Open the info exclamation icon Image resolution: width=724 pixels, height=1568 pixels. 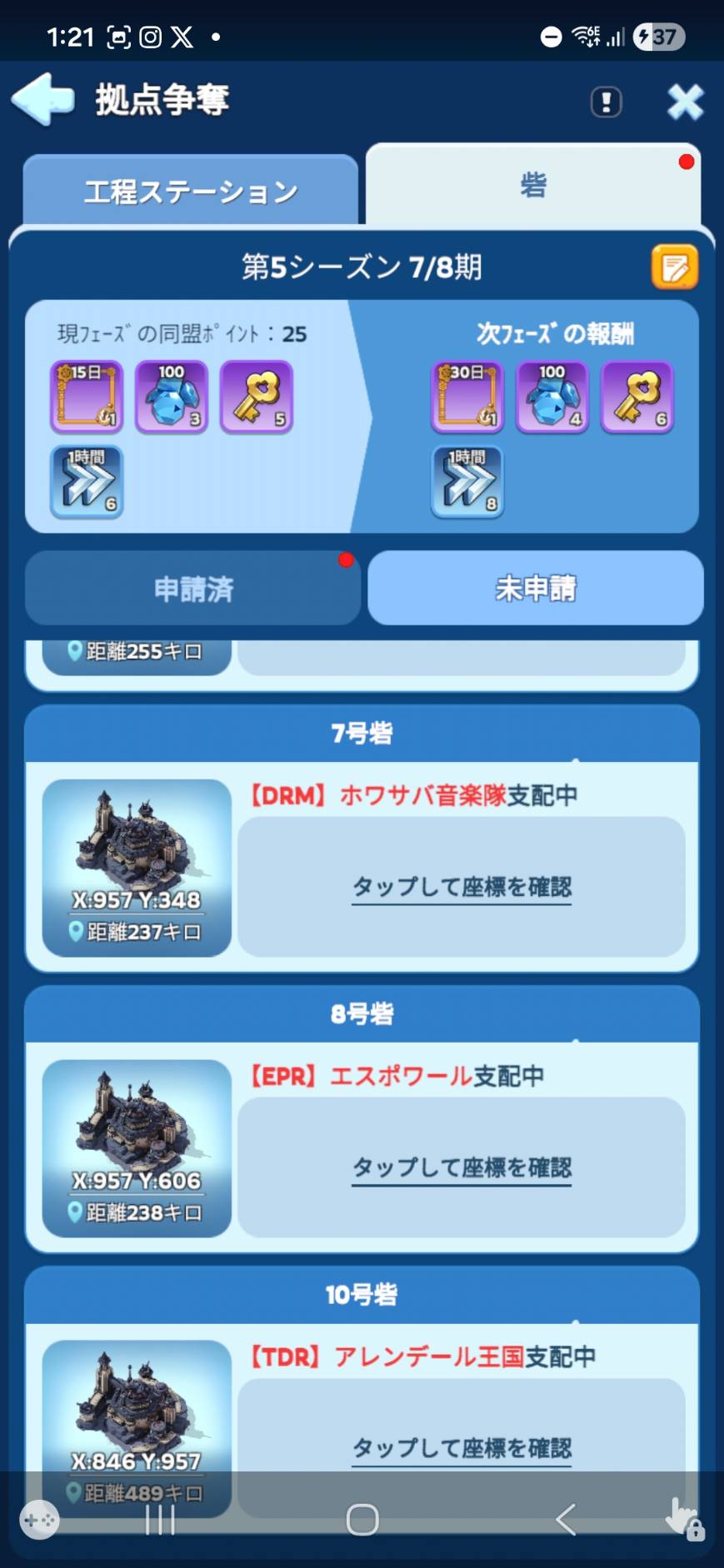(x=606, y=102)
